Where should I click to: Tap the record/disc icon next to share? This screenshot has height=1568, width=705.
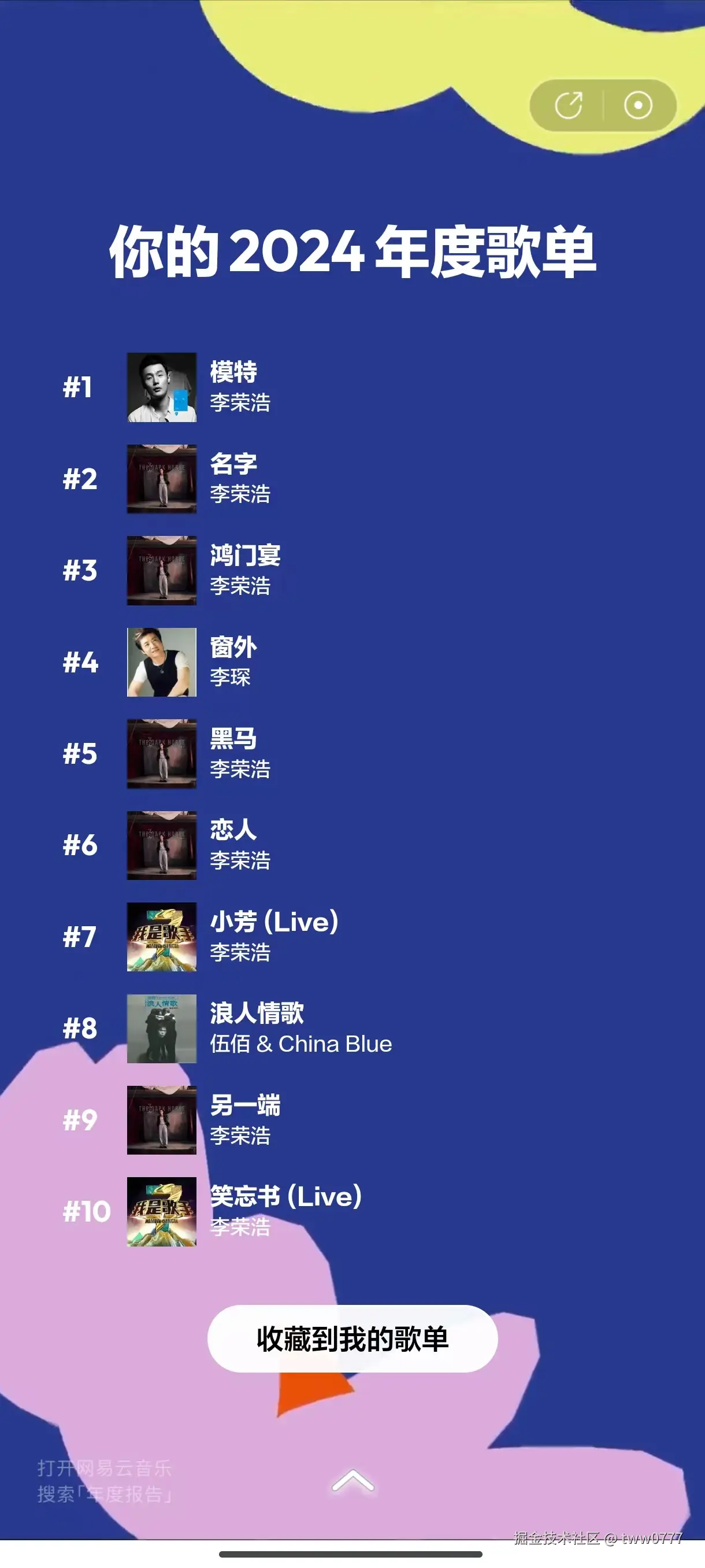pyautogui.click(x=639, y=104)
